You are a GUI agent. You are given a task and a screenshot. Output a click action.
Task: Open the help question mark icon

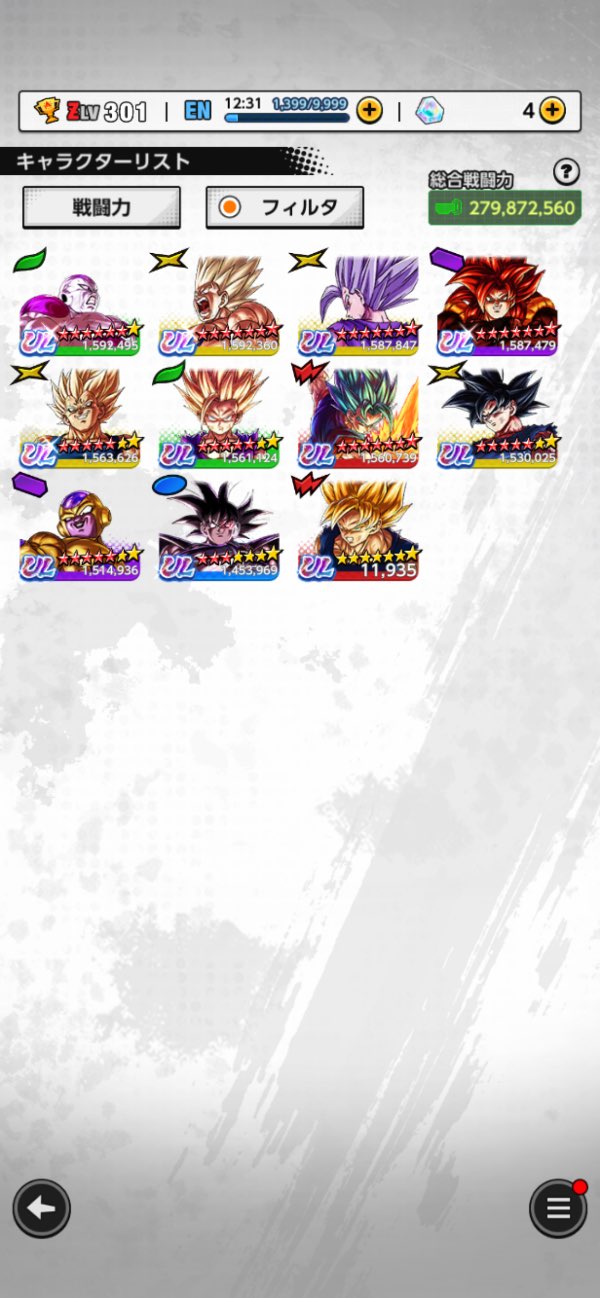566,173
